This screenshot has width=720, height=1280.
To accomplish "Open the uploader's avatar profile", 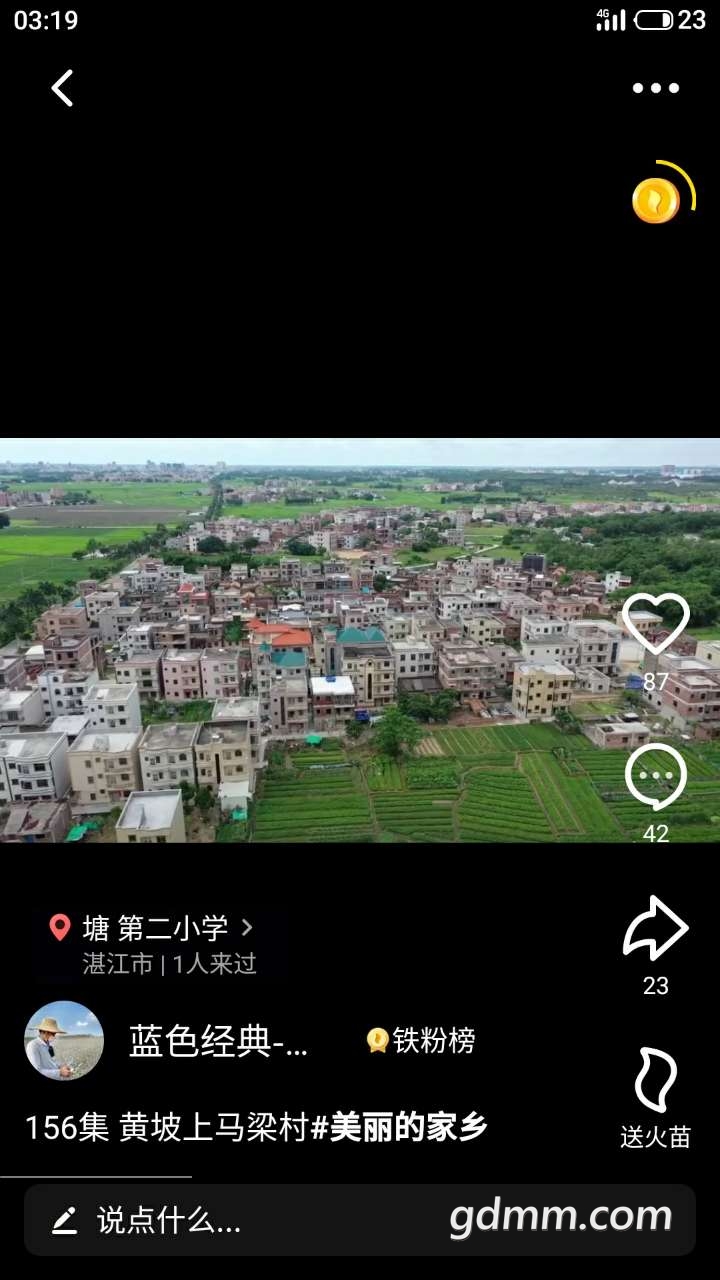I will 64,1040.
